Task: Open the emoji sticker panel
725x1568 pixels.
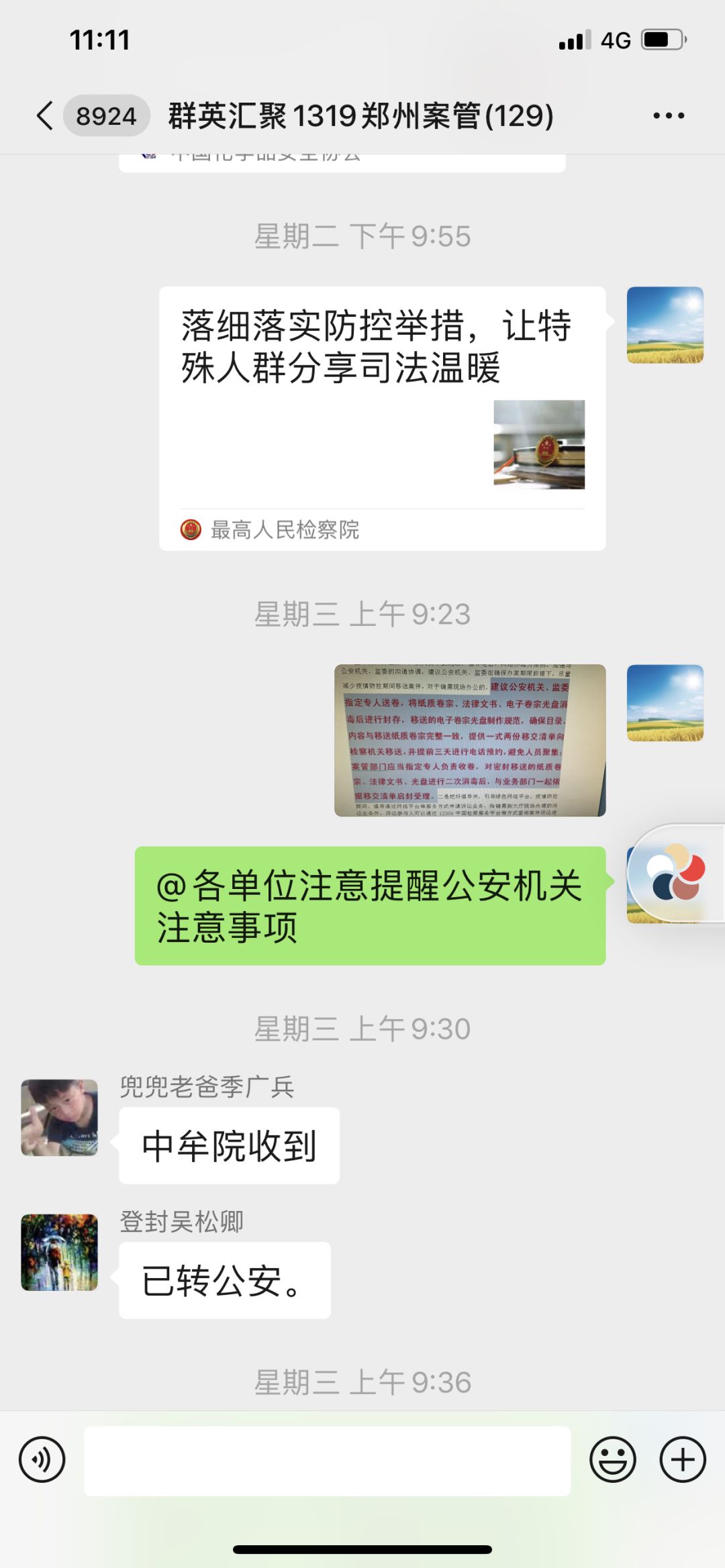Action: tap(612, 1459)
